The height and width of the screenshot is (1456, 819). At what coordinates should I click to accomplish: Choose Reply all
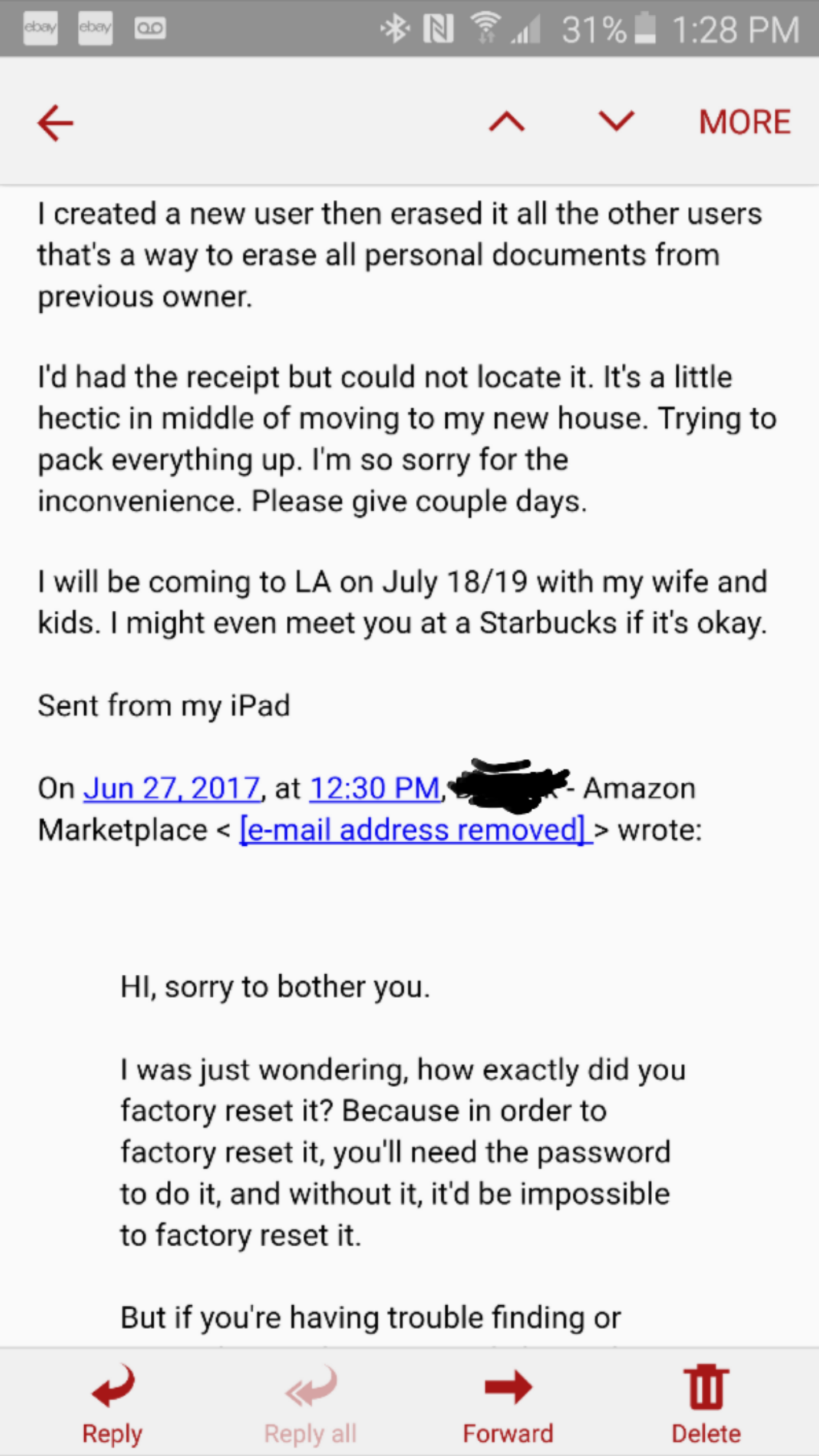[311, 1403]
